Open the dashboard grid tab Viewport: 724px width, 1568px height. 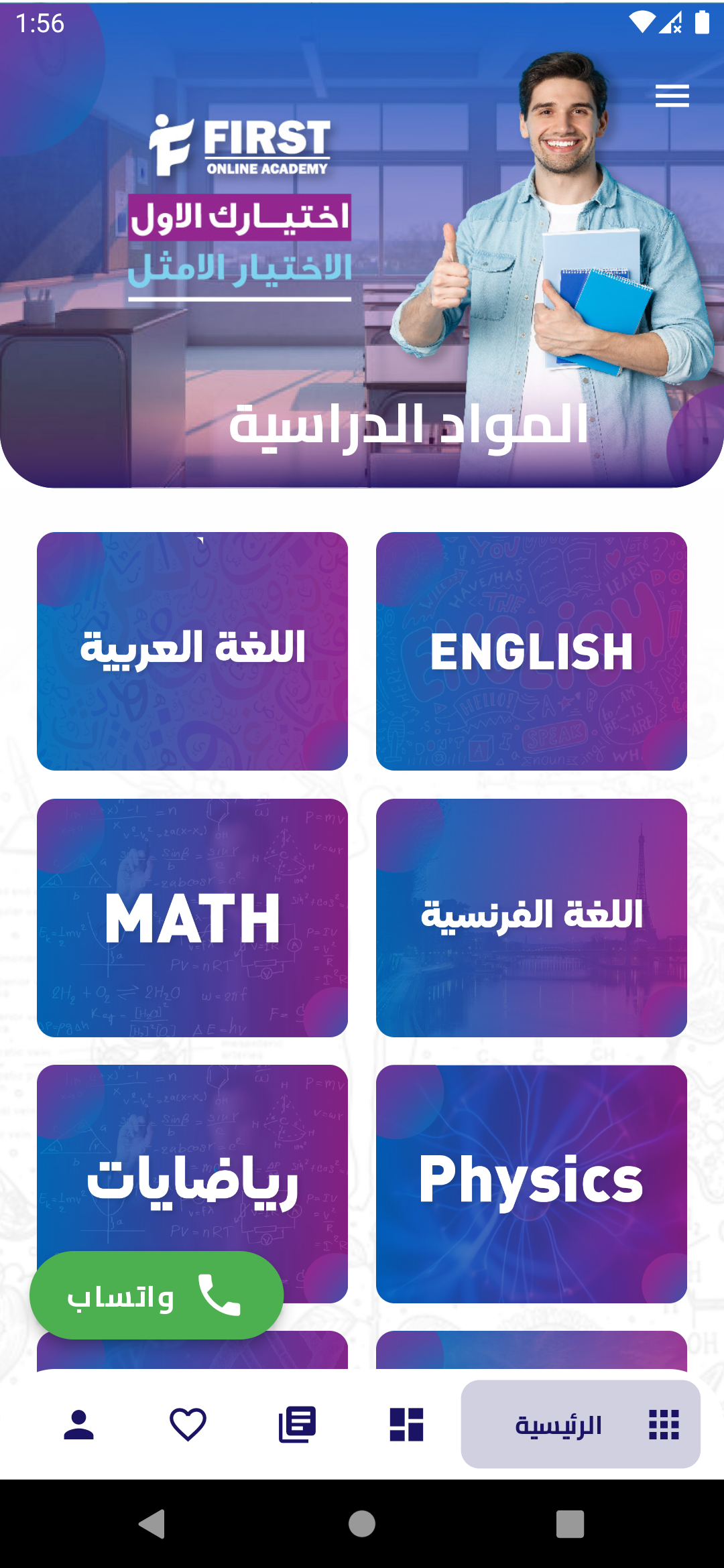tap(406, 1424)
